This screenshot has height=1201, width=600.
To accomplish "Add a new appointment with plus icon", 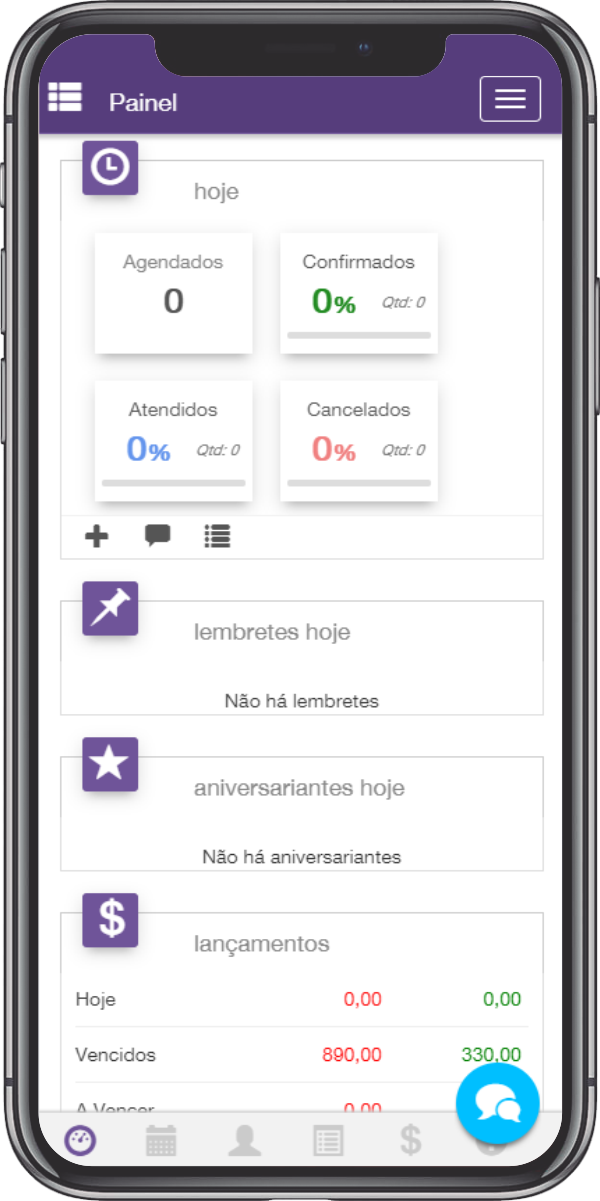I will click(96, 537).
